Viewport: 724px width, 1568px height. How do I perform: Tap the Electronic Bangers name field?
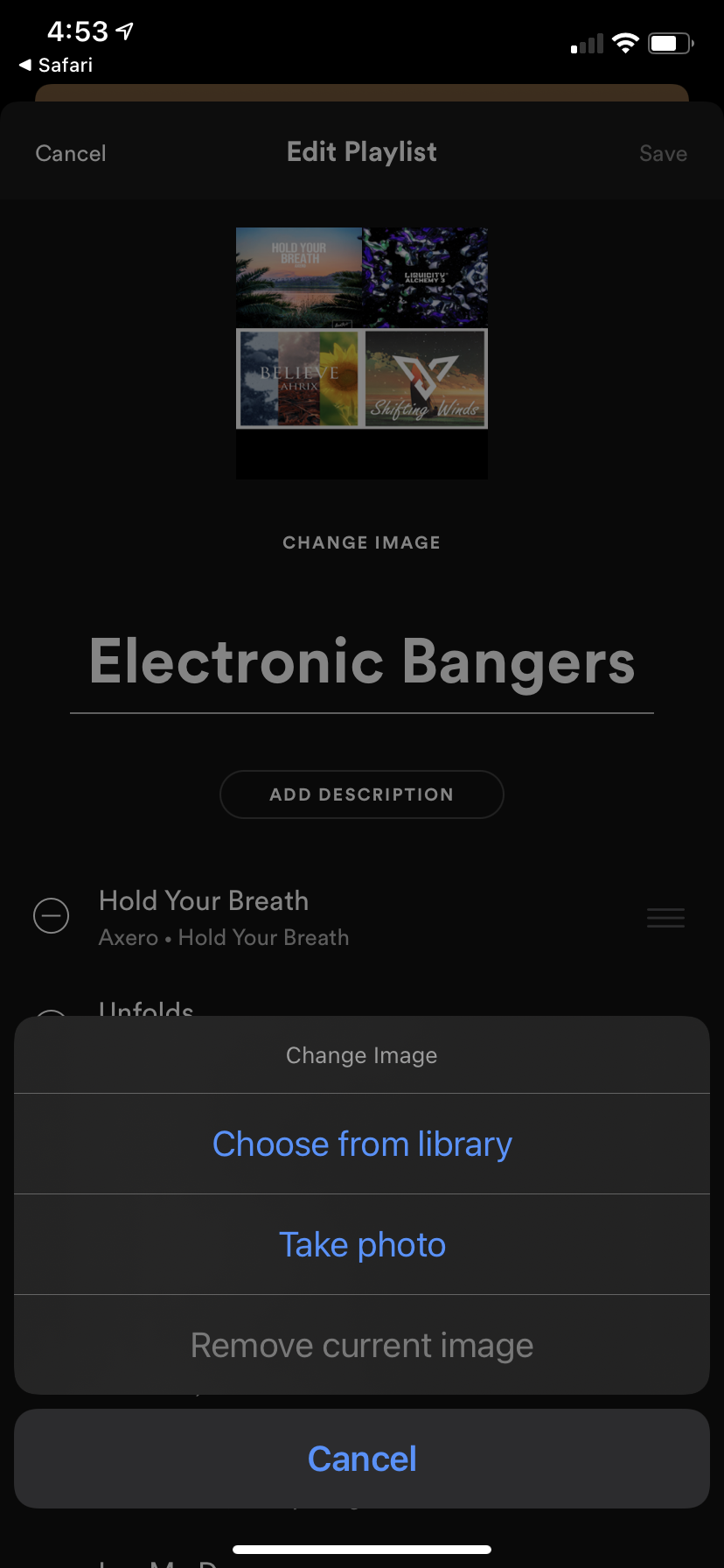point(361,662)
